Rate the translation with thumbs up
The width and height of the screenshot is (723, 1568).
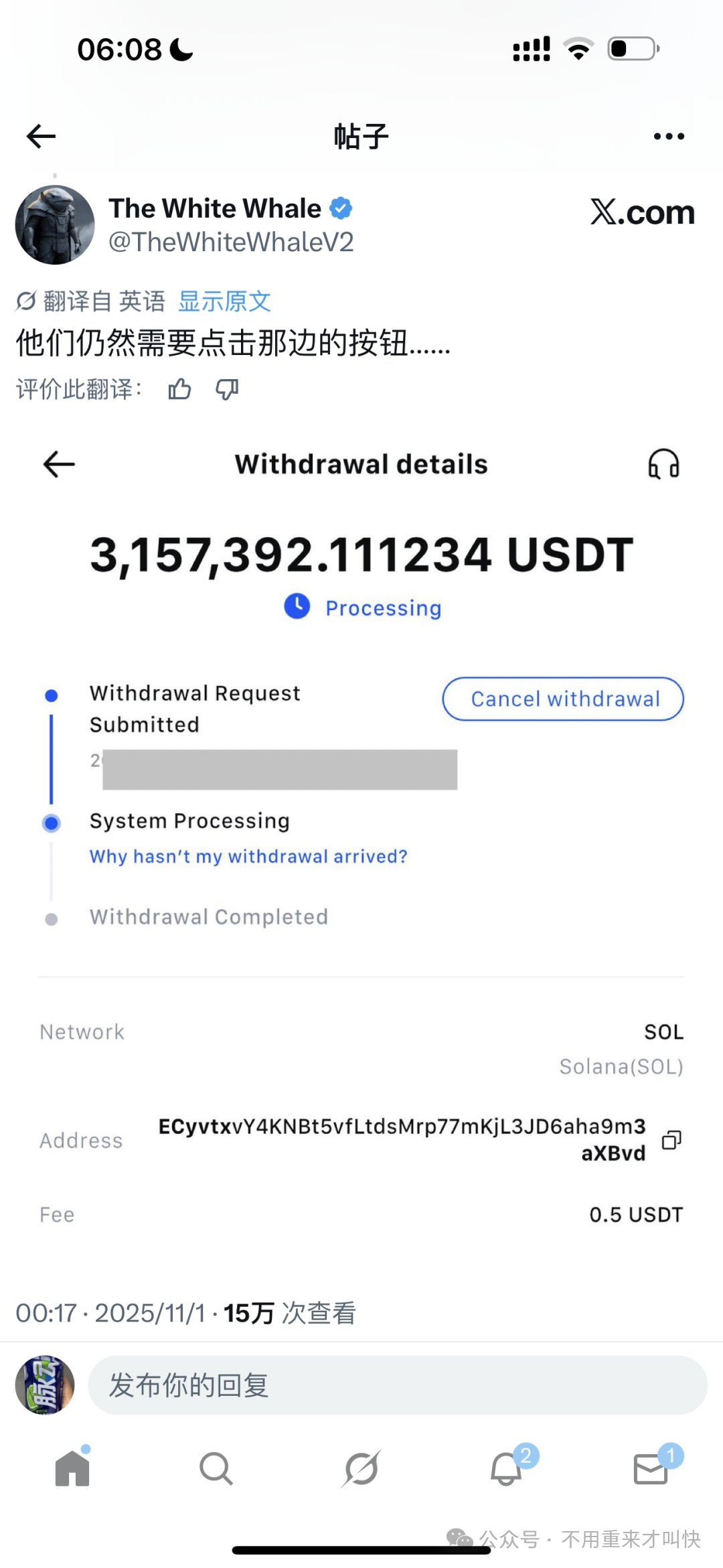(x=179, y=388)
